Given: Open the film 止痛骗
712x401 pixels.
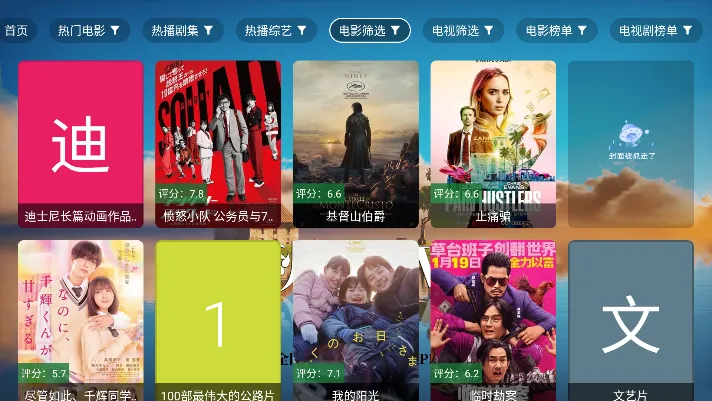Looking at the screenshot, I should (493, 144).
